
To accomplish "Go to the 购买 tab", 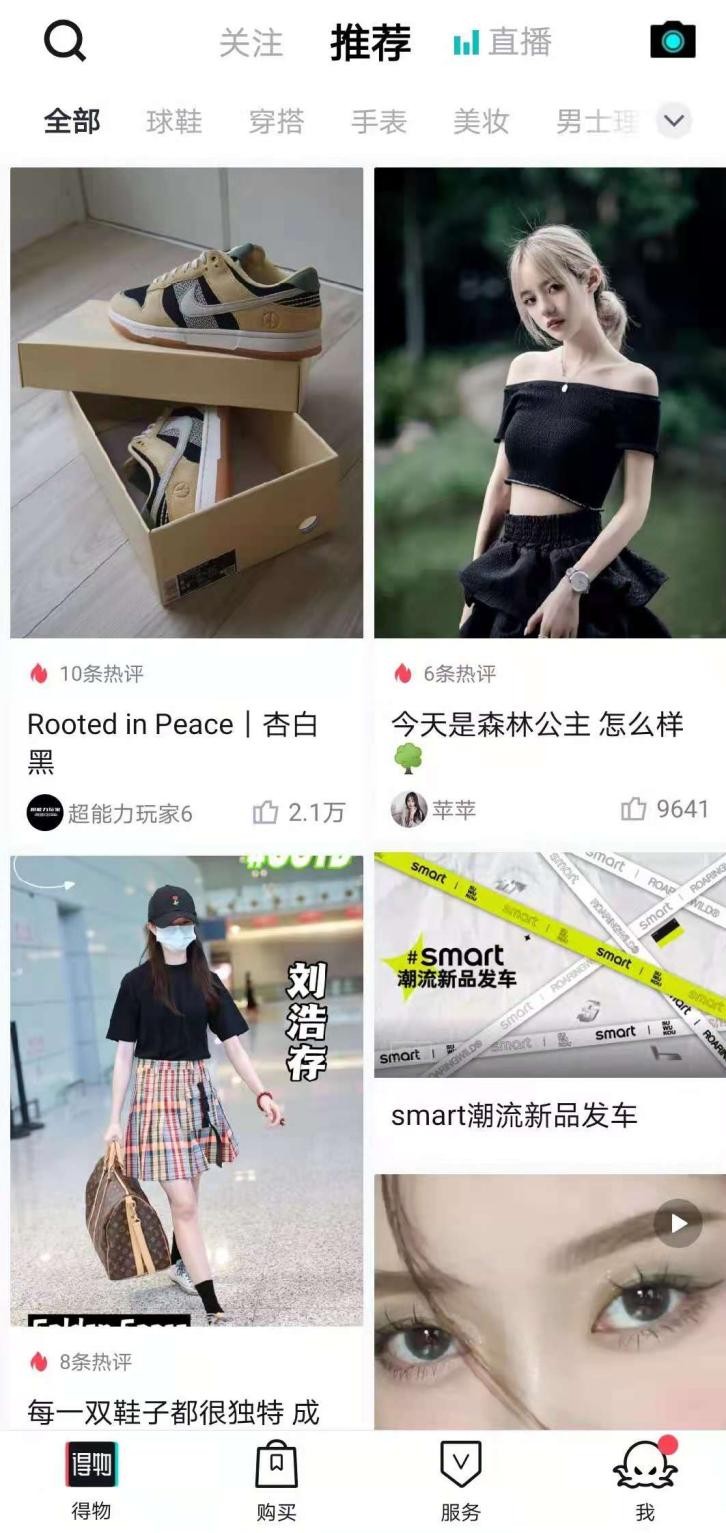I will click(x=277, y=1482).
